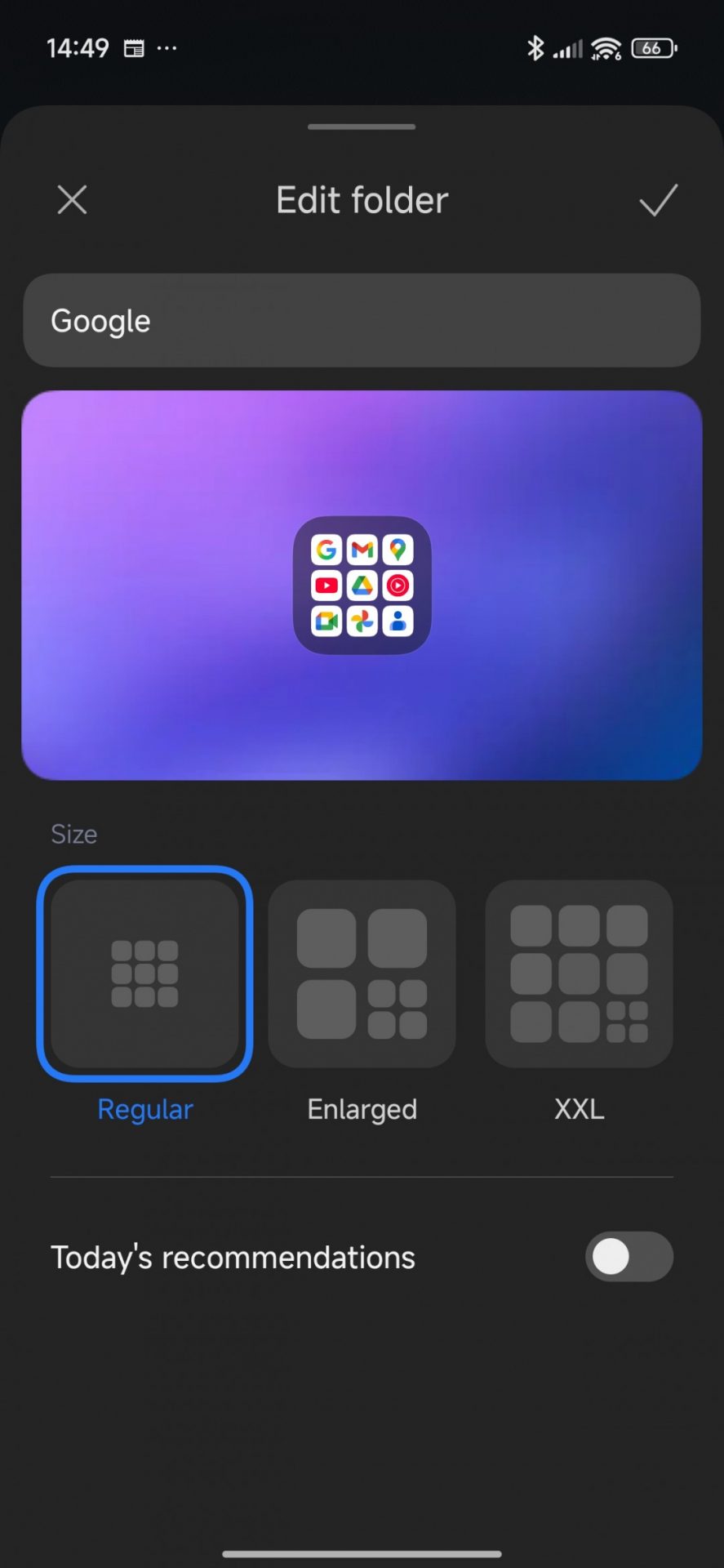Choose the Enlarged folder size
724x1568 pixels.
click(362, 973)
